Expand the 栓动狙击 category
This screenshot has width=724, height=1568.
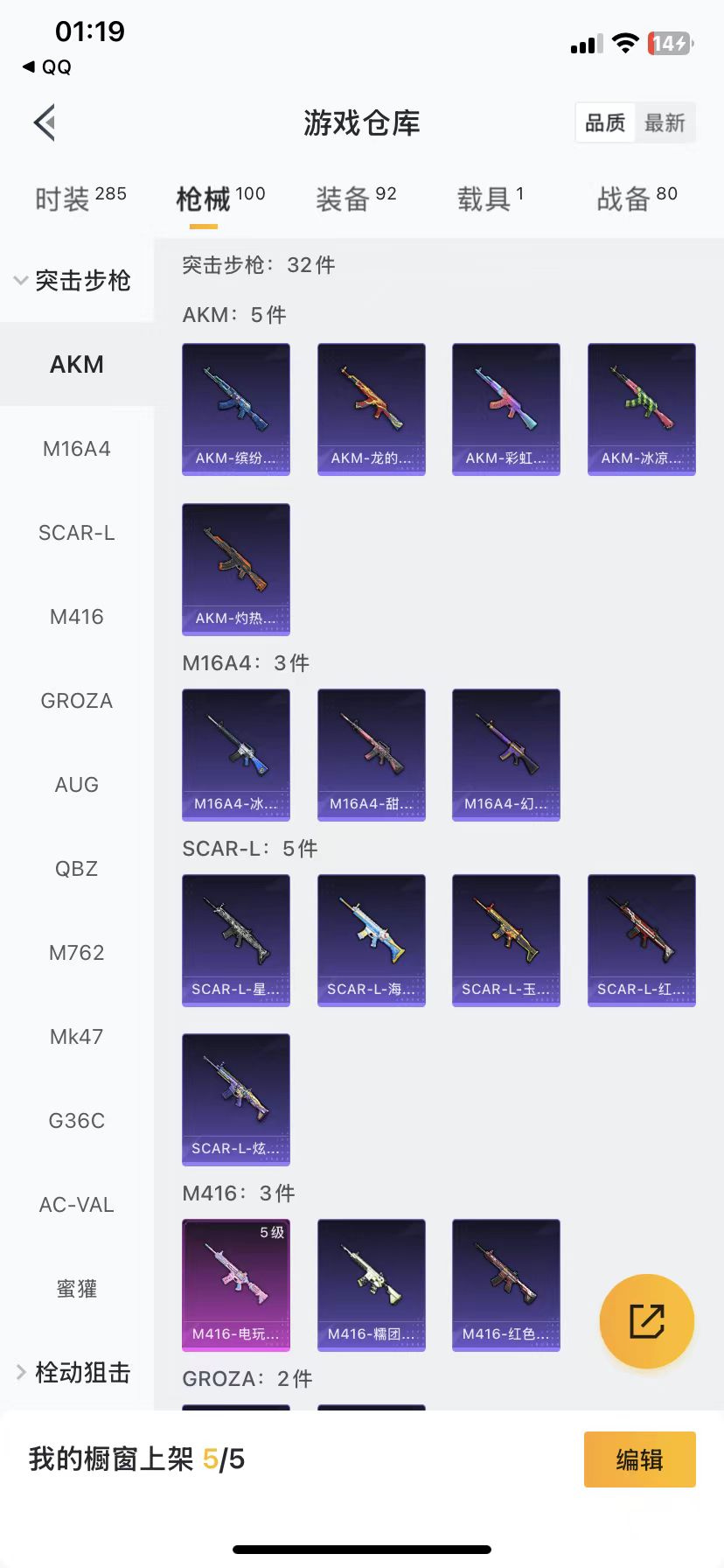73,1372
